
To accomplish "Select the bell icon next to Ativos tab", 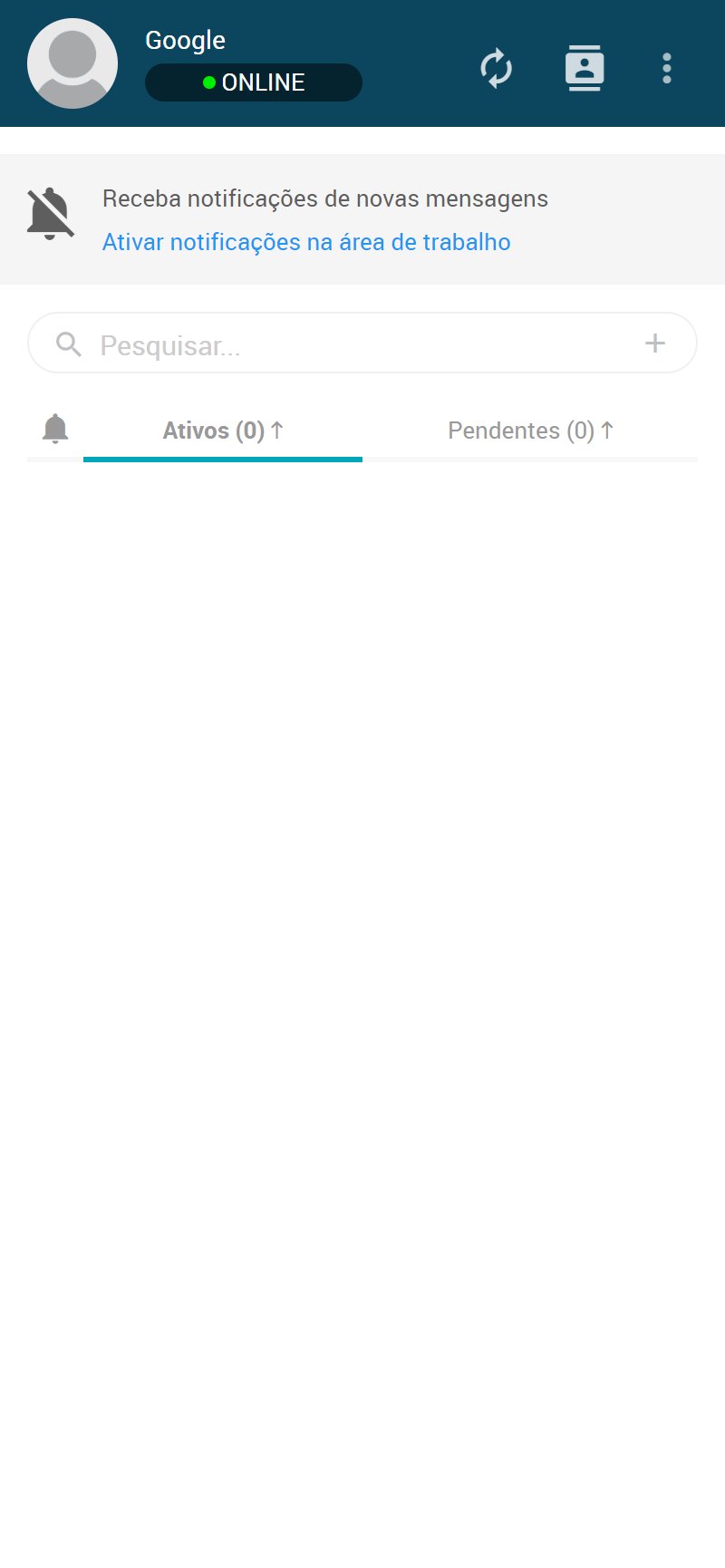I will (55, 430).
